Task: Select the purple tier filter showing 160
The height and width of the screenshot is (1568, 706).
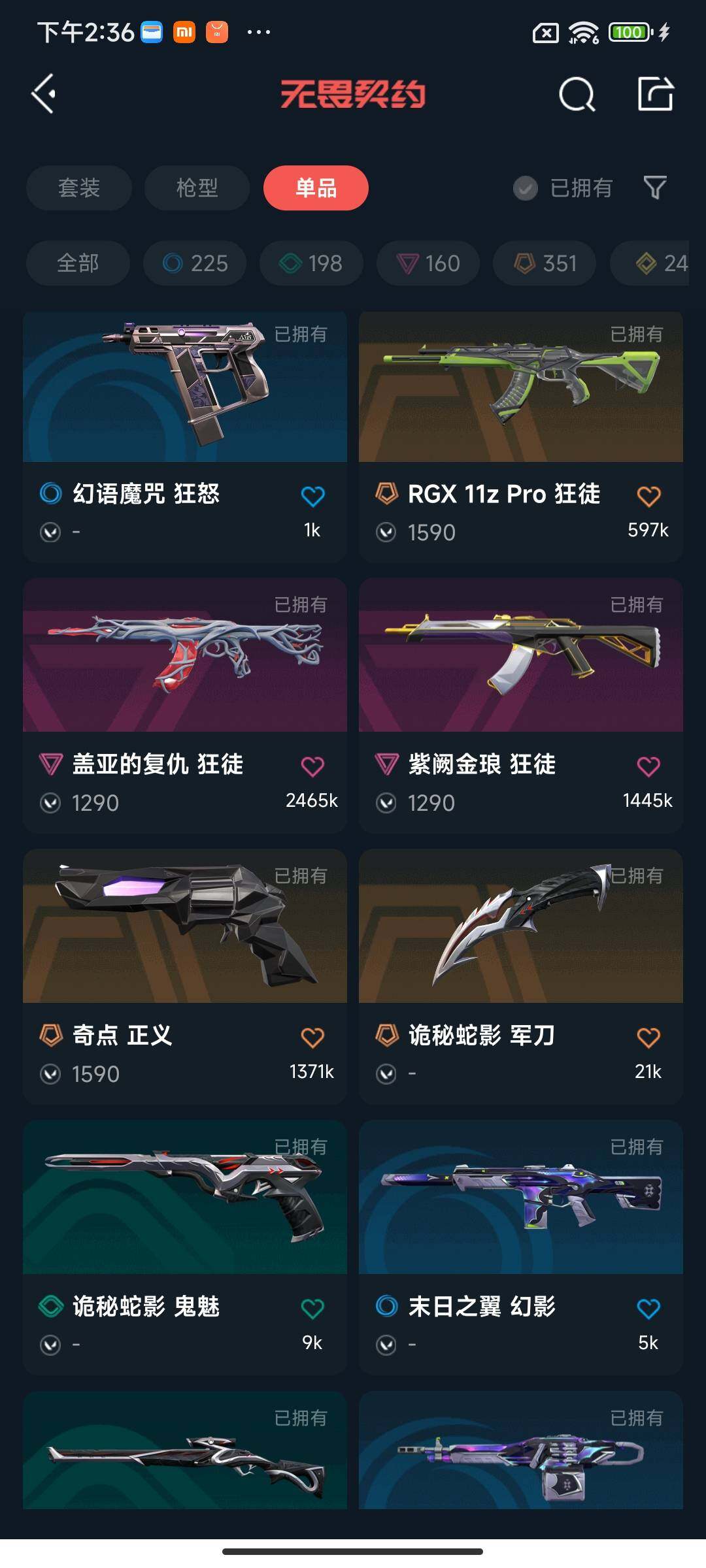Action: pyautogui.click(x=427, y=263)
